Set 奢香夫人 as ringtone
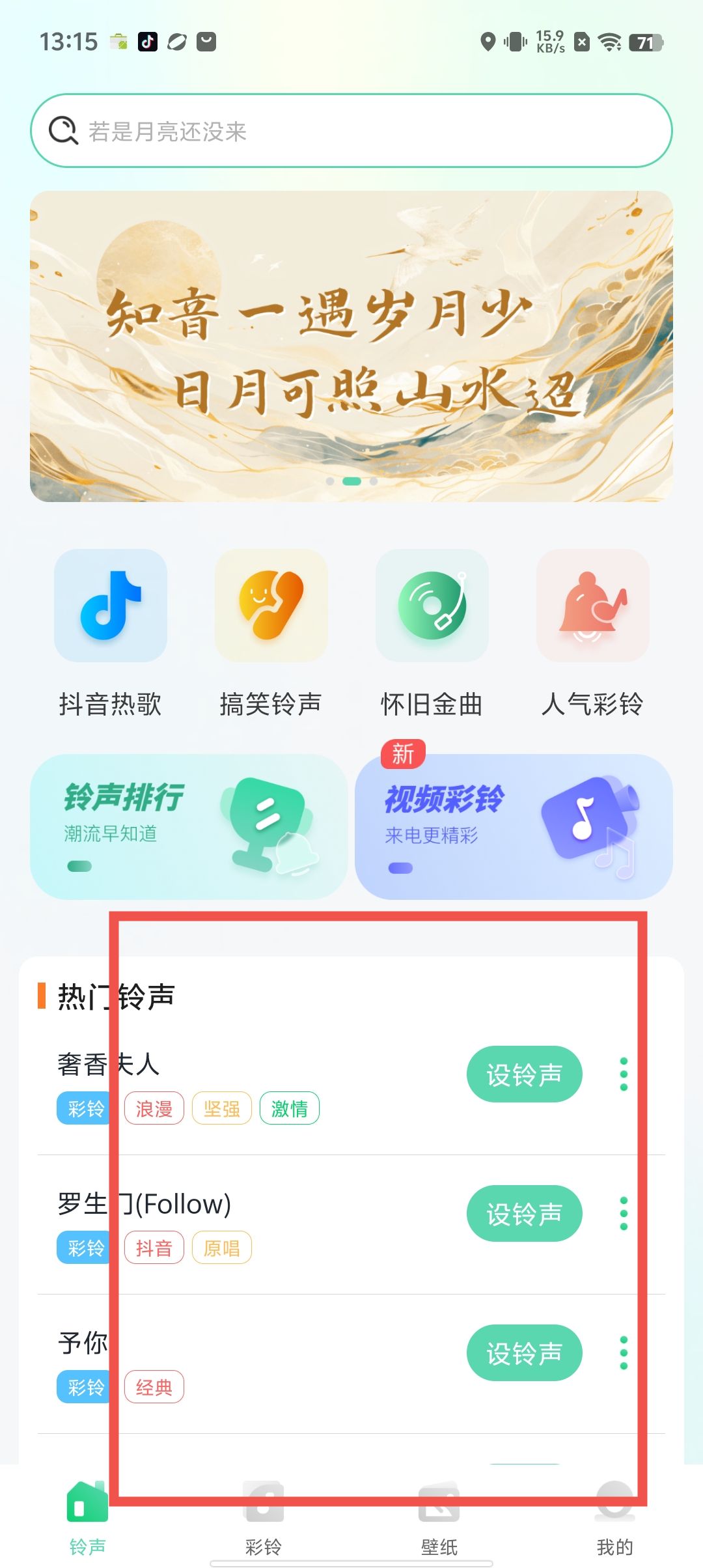The width and height of the screenshot is (703, 1568). click(524, 1074)
